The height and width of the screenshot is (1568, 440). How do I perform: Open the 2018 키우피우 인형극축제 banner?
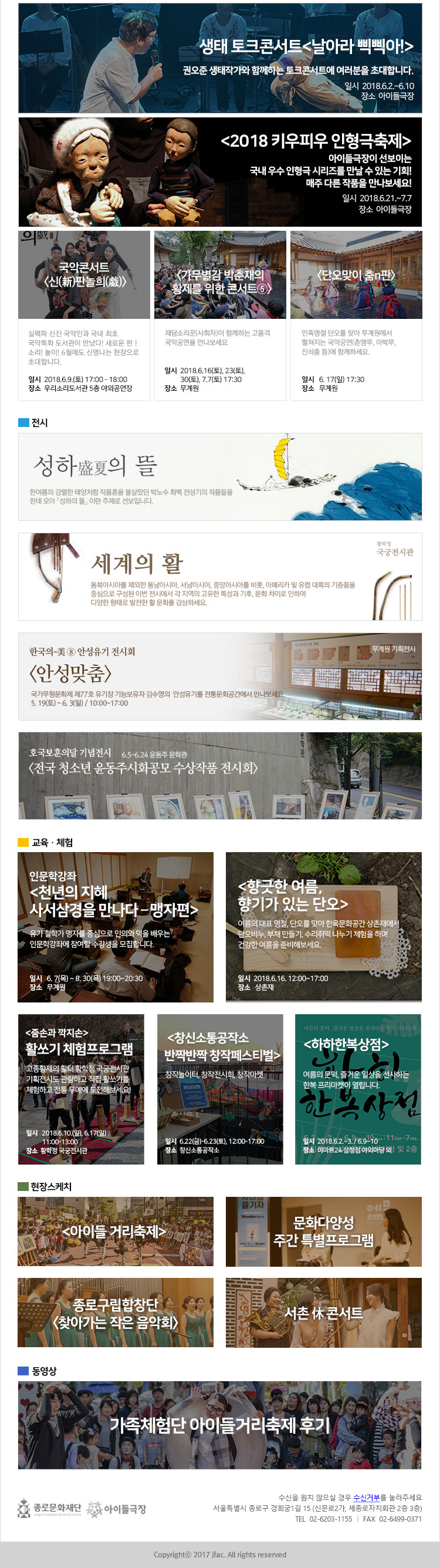220,172
